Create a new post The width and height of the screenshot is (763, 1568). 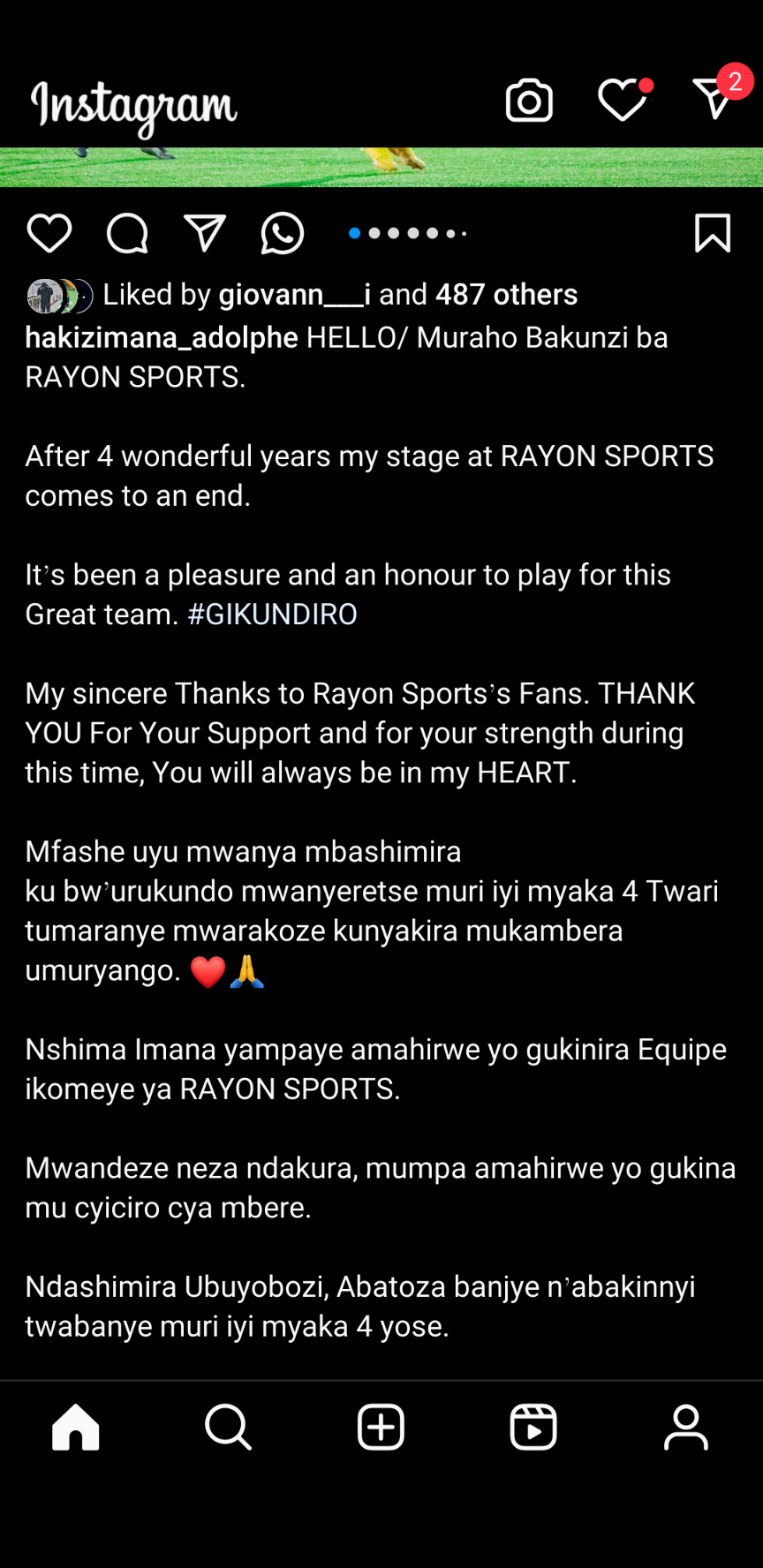click(381, 1427)
